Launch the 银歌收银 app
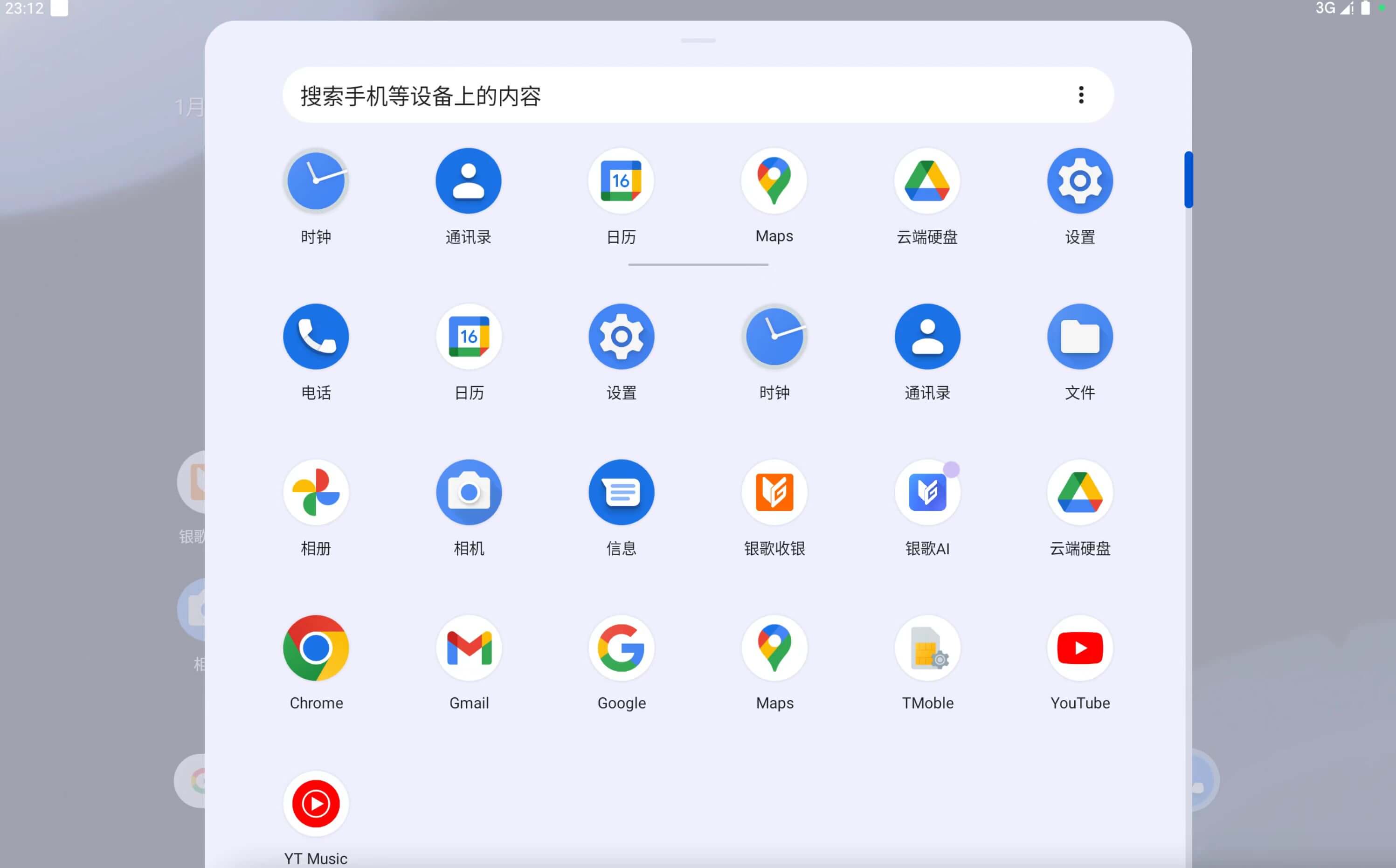This screenshot has height=868, width=1396. pyautogui.click(x=774, y=493)
